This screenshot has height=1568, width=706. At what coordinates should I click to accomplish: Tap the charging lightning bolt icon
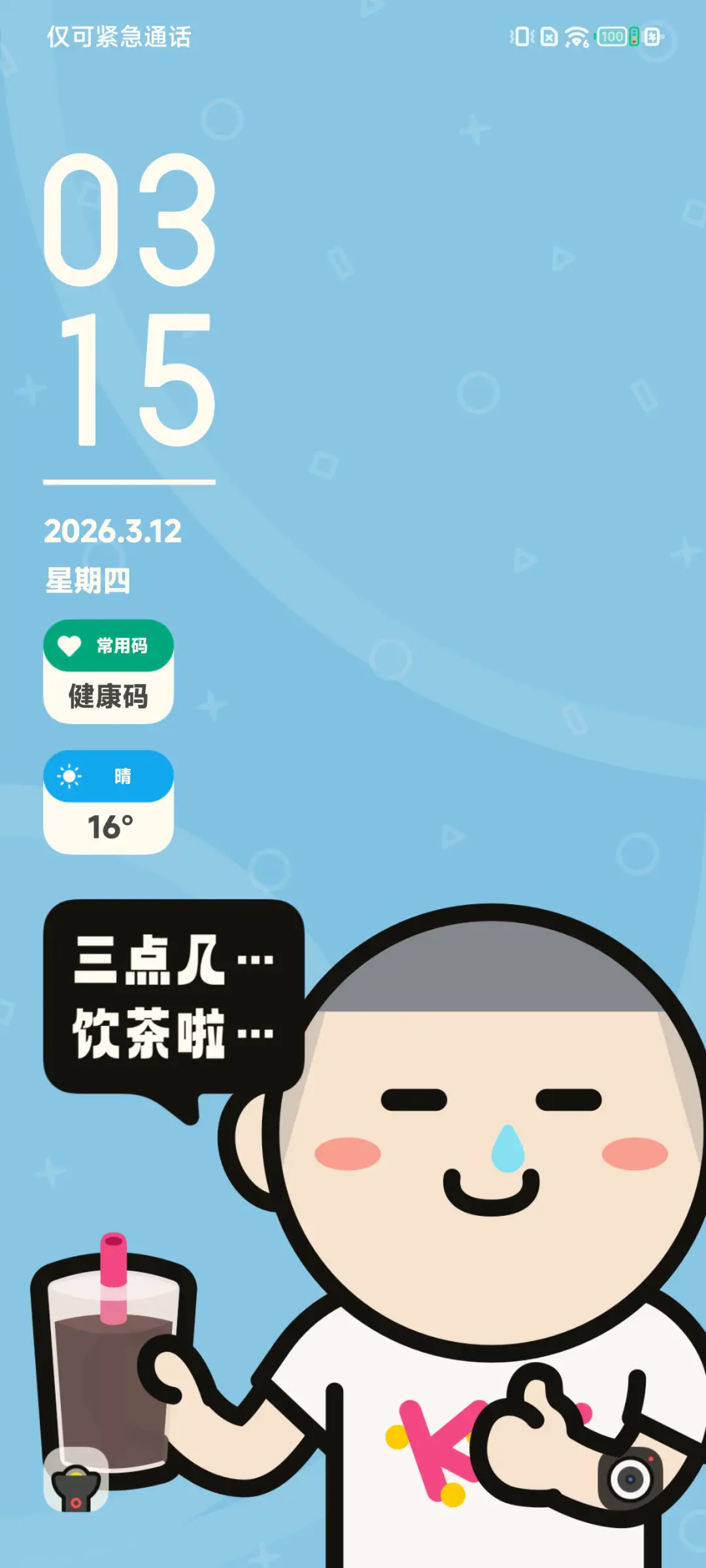tap(654, 37)
